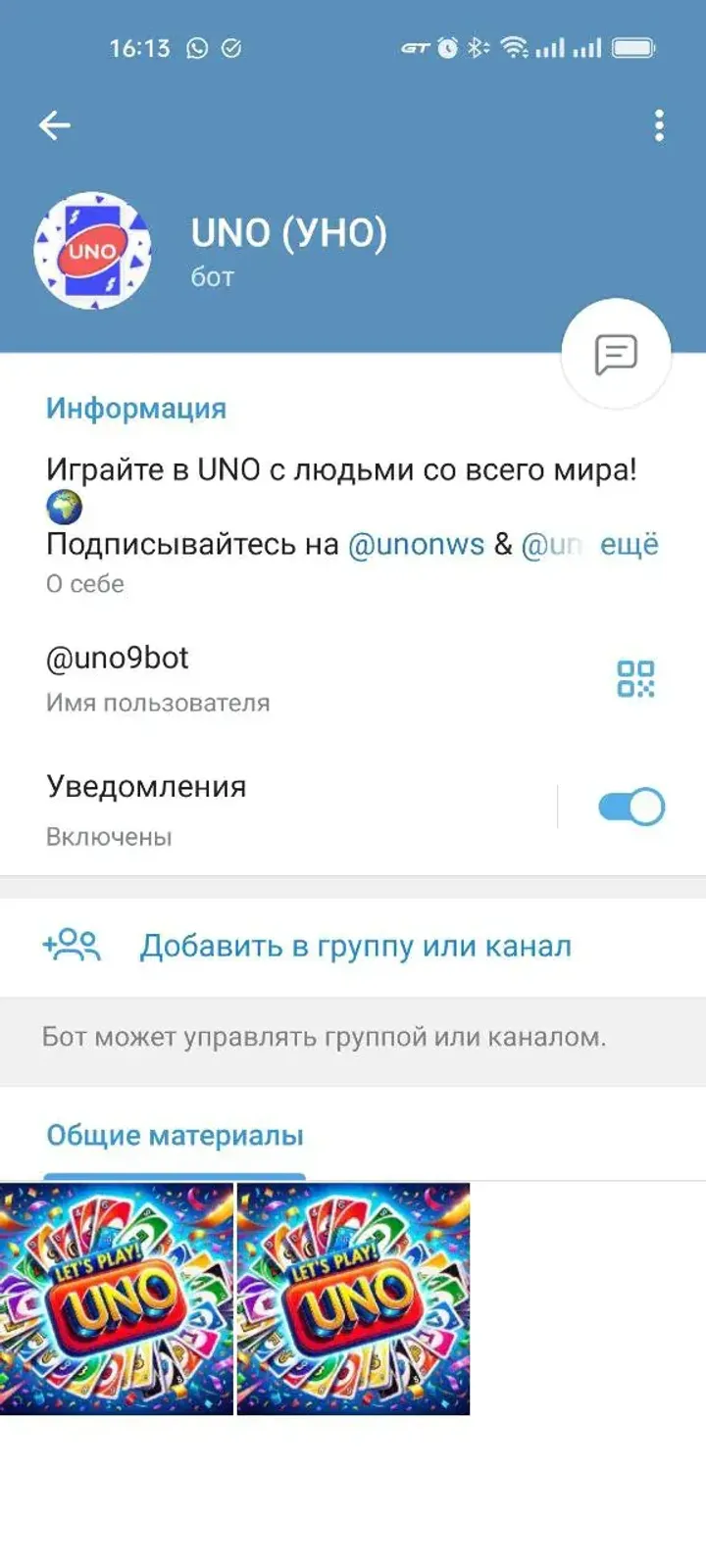This screenshot has height=1568, width=706.
Task: Click the WhatsApp icon in the status bar
Action: tap(195, 47)
